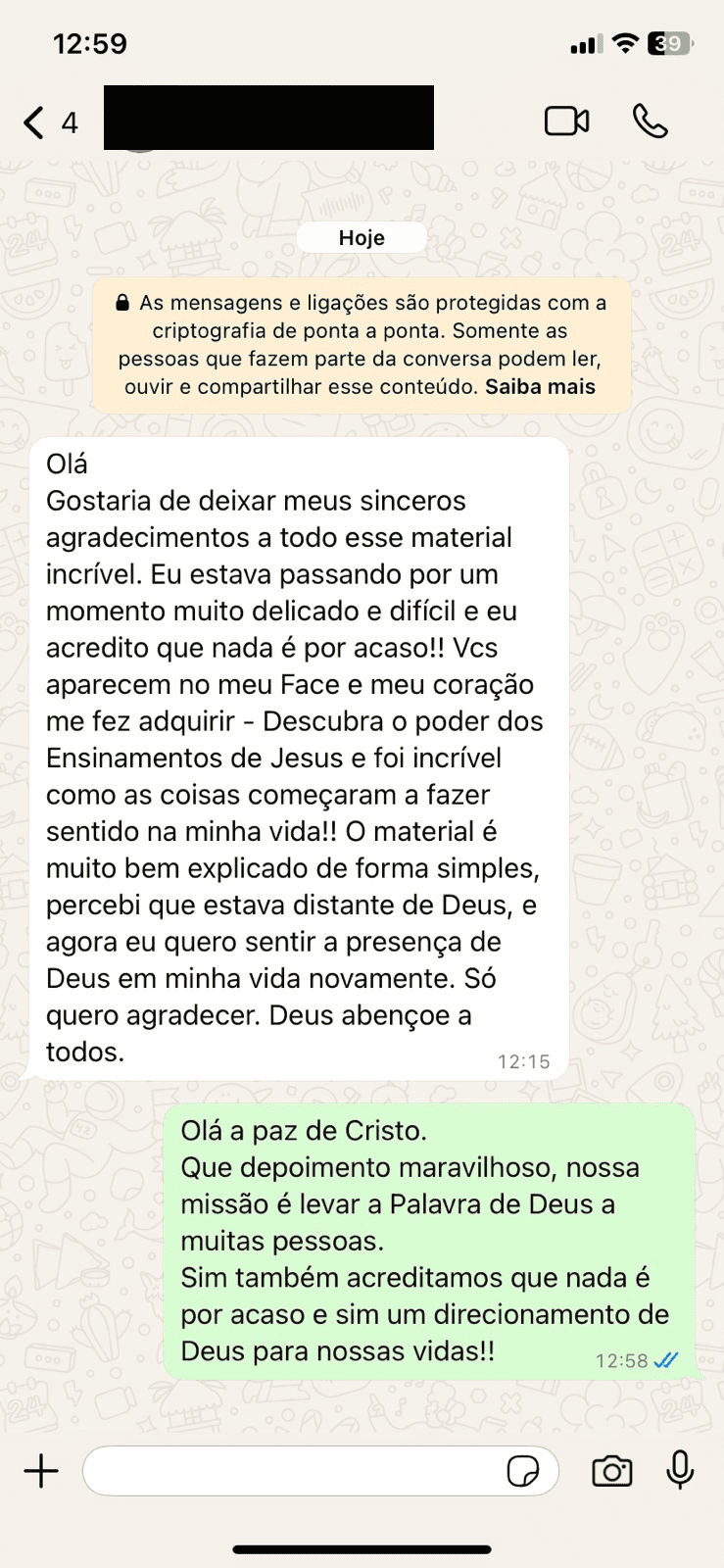Open the Saiba mais encryption link

(540, 387)
